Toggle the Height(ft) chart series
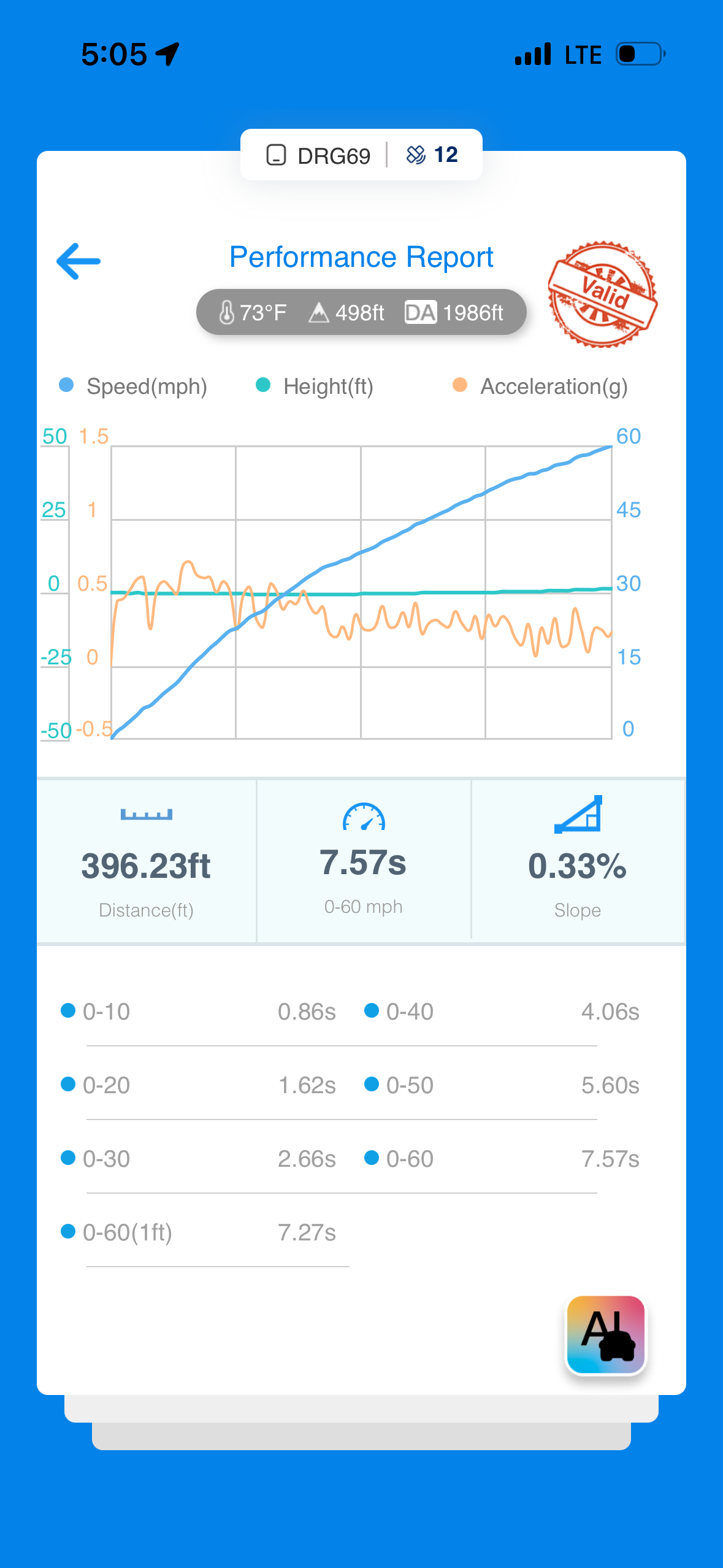Screen dimensions: 723x1568 315,386
